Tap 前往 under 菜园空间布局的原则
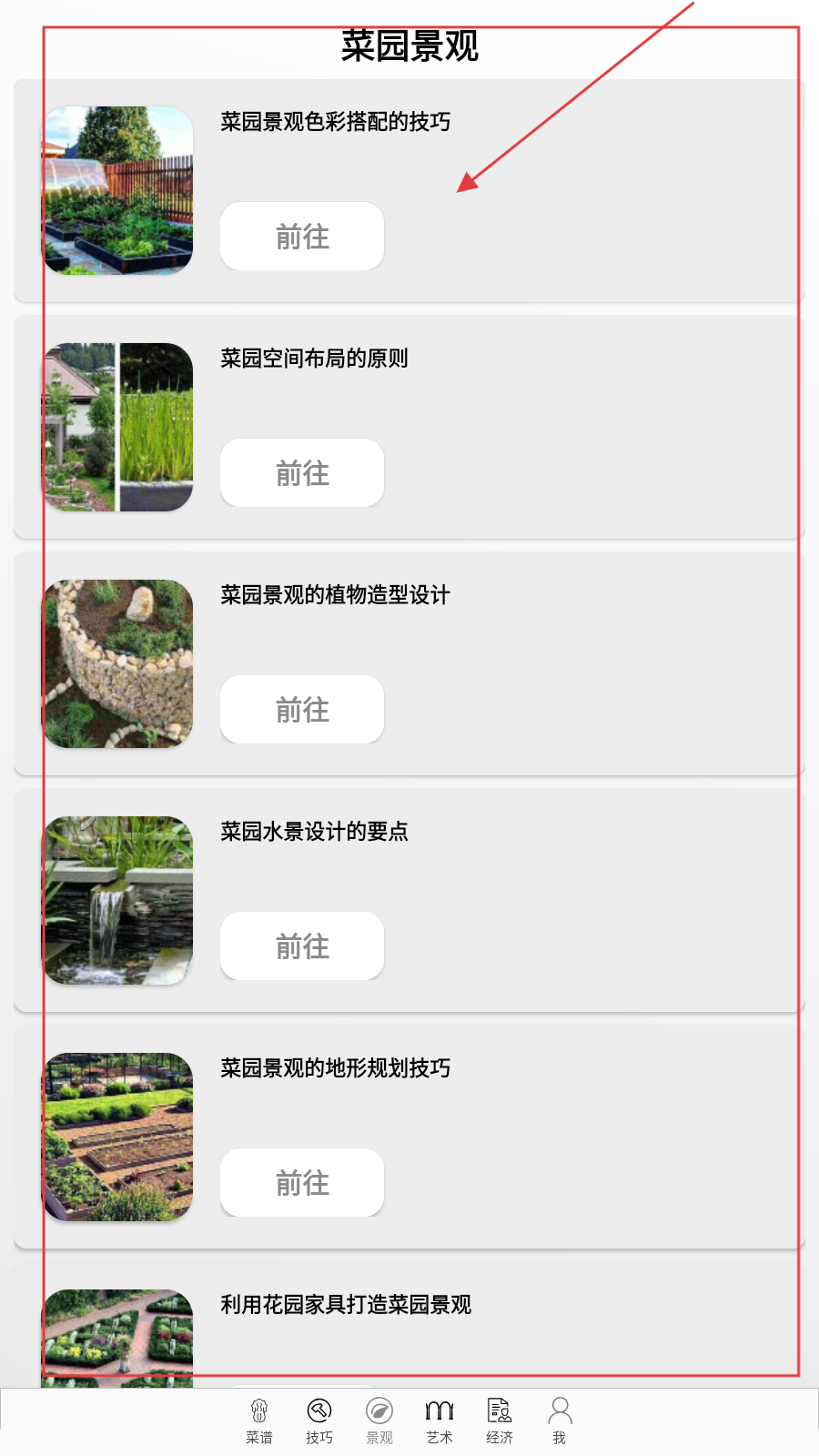This screenshot has height=1456, width=819. pos(302,473)
